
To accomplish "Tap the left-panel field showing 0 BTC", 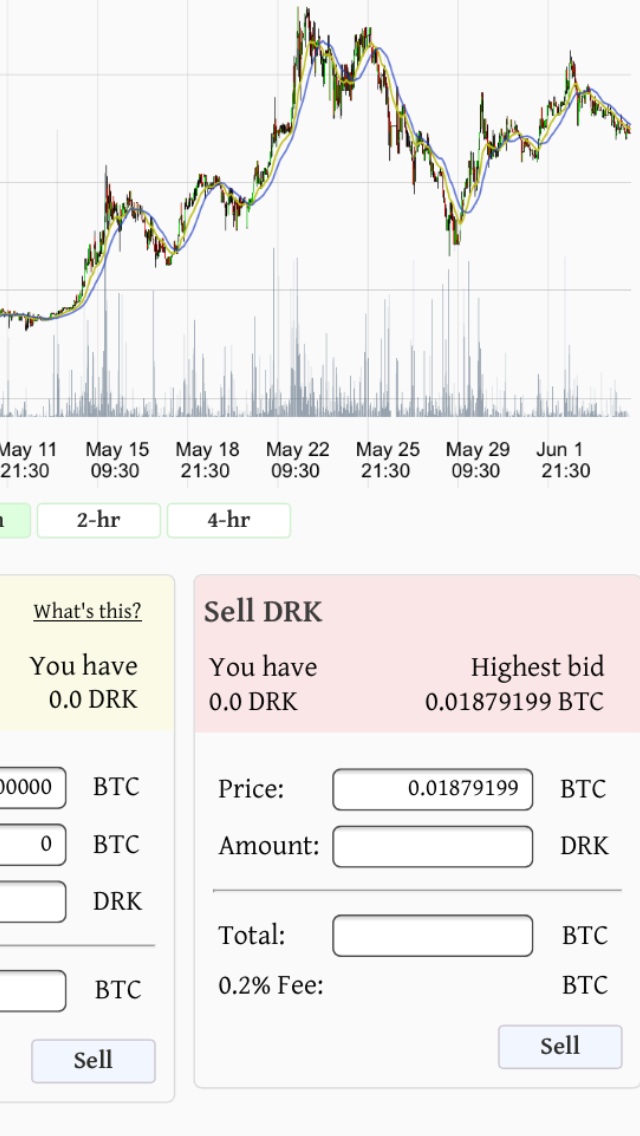I will pyautogui.click(x=33, y=844).
